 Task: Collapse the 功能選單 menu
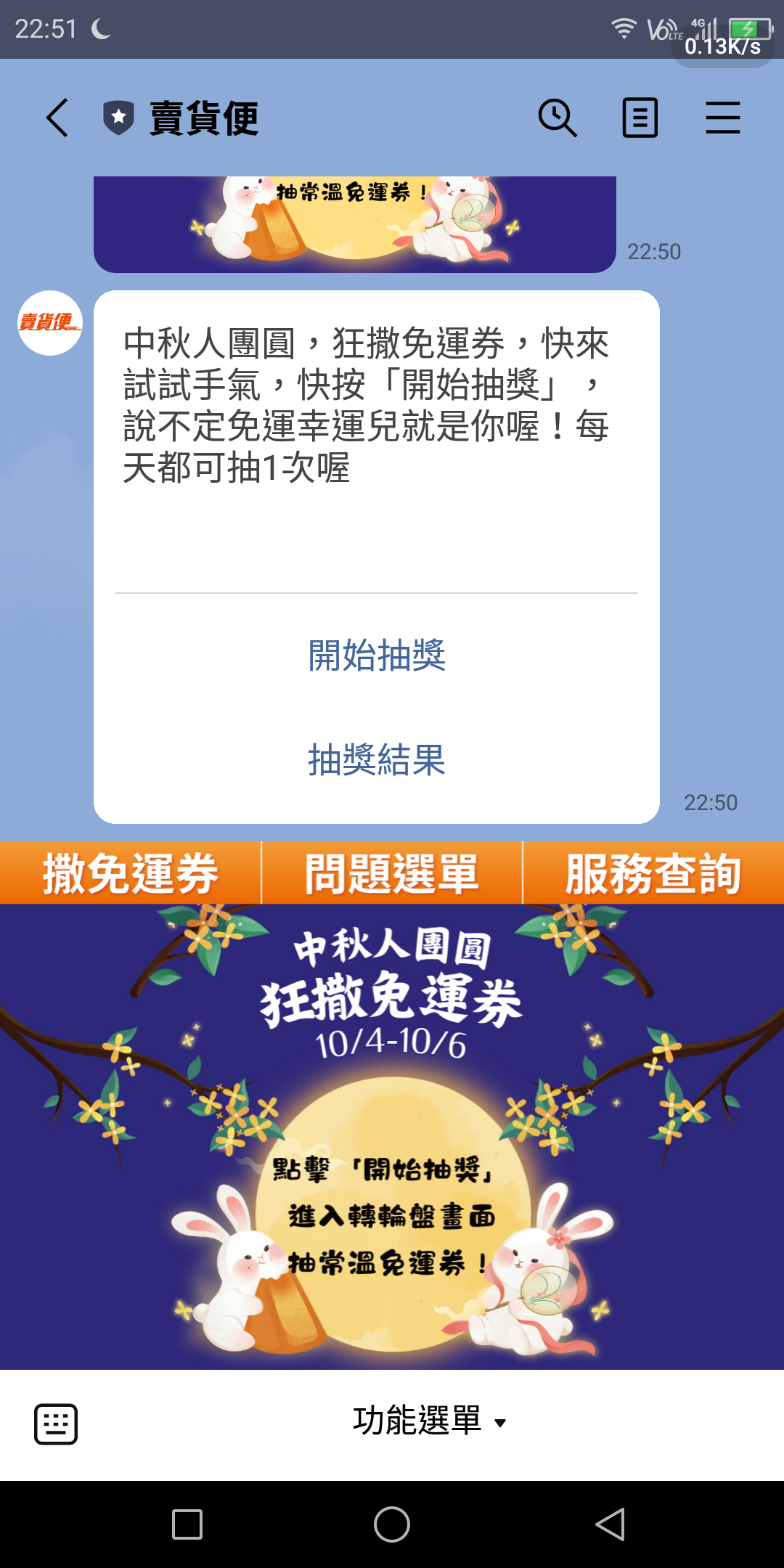[428, 1421]
